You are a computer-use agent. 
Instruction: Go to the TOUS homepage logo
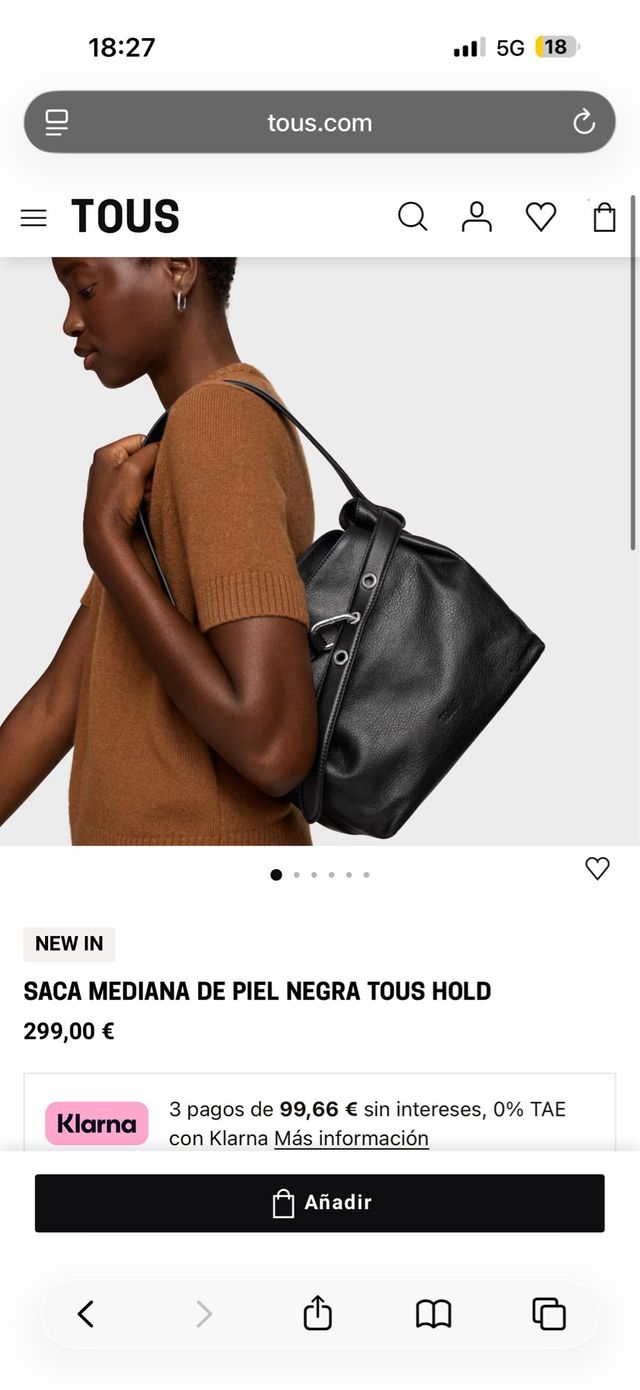[125, 217]
